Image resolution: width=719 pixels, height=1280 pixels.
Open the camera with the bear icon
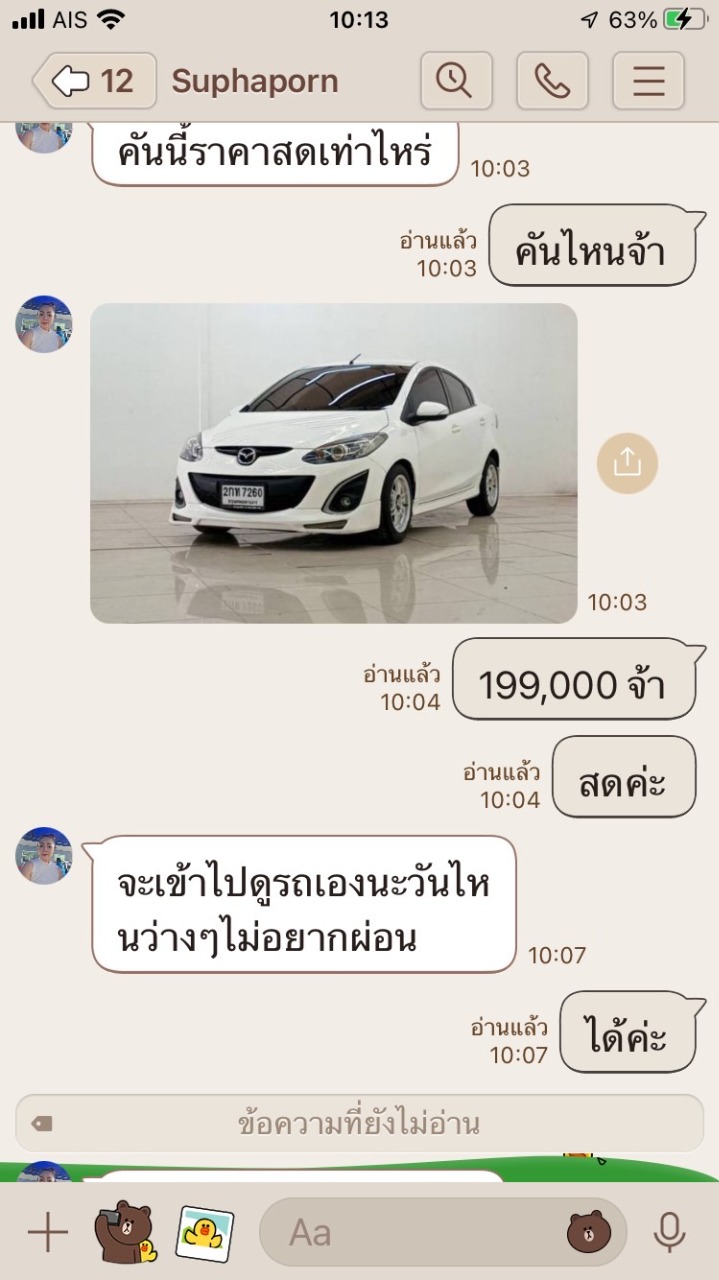pyautogui.click(x=125, y=1233)
